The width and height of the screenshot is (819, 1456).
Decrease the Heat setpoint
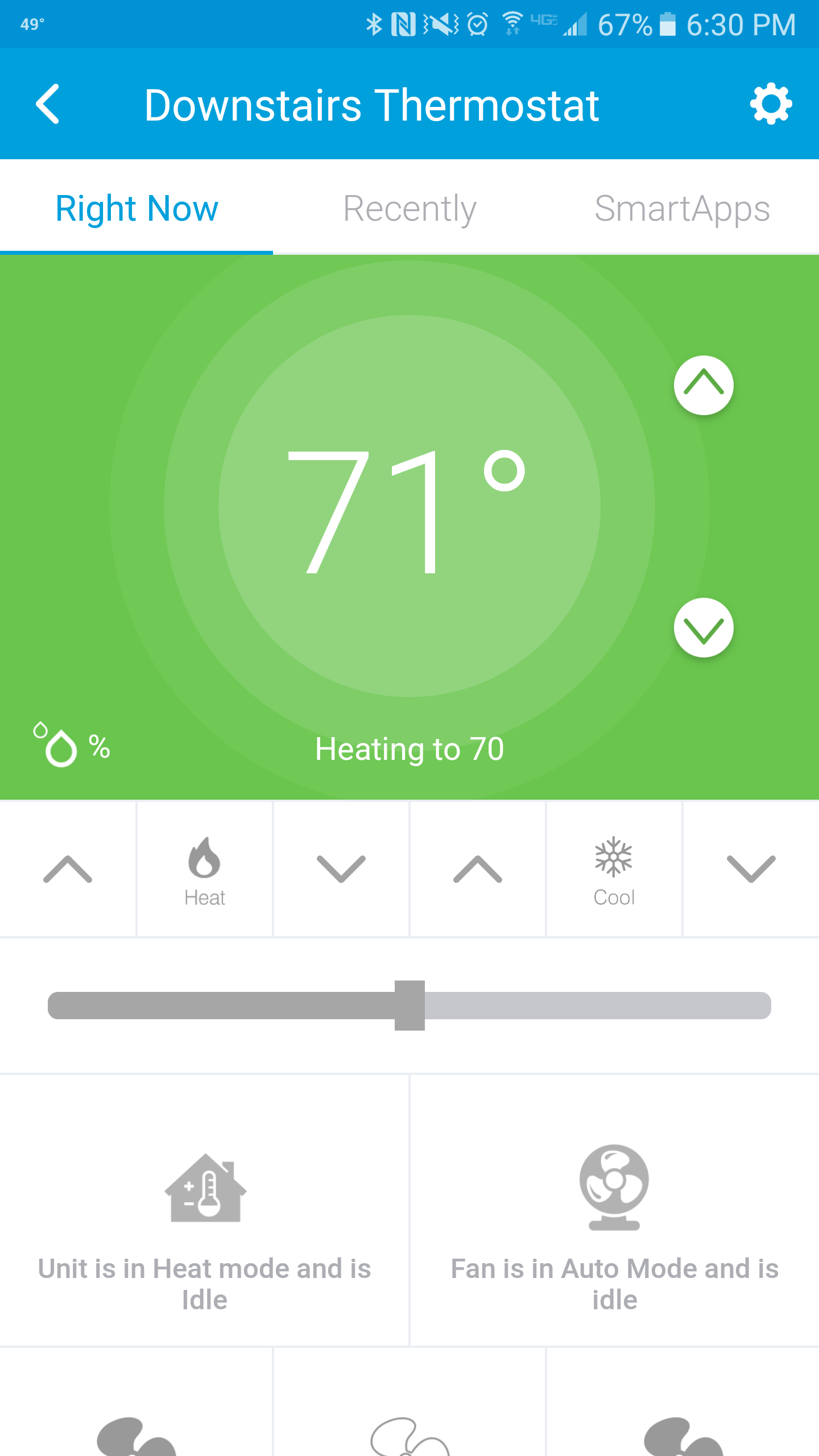(341, 869)
